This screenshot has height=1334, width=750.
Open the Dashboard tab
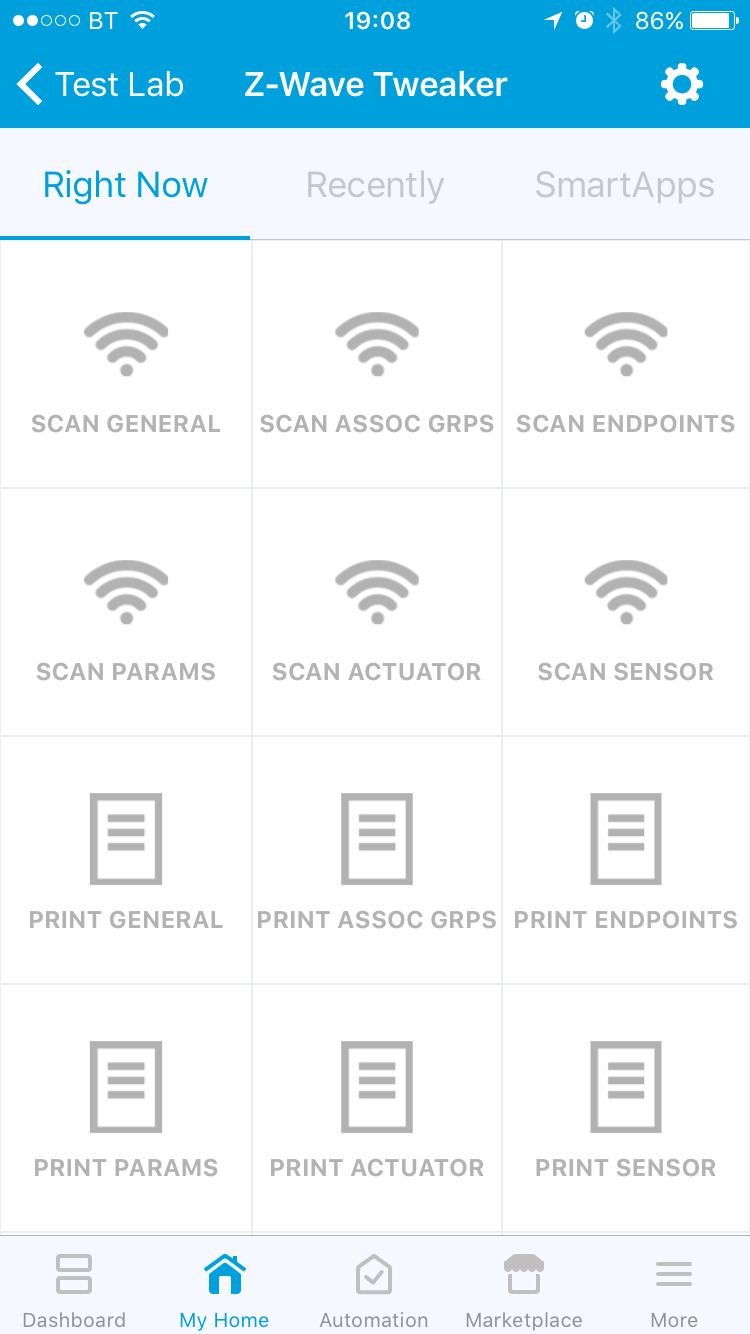coord(74,1290)
